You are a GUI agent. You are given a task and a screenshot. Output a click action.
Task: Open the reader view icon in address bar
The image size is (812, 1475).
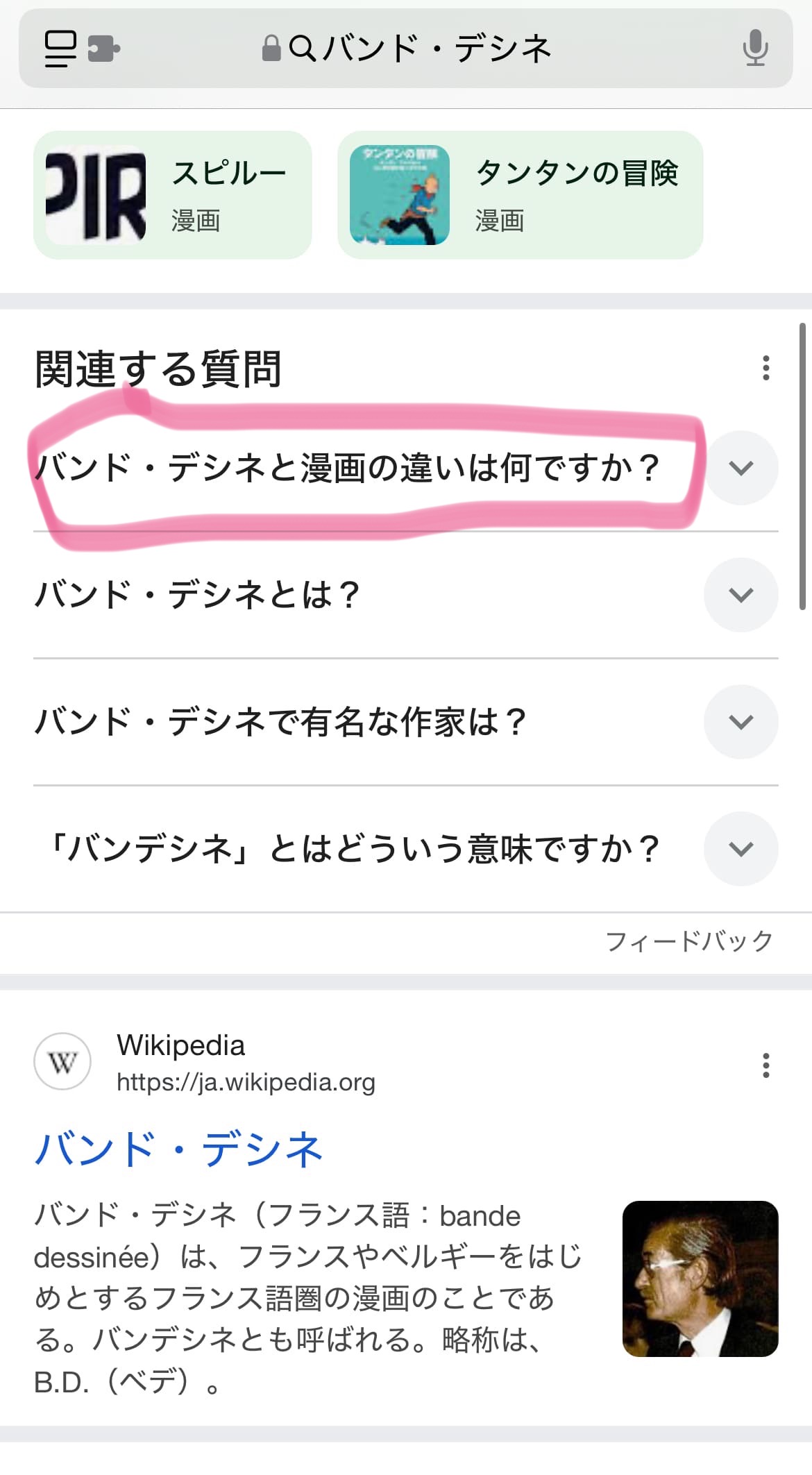coord(60,49)
